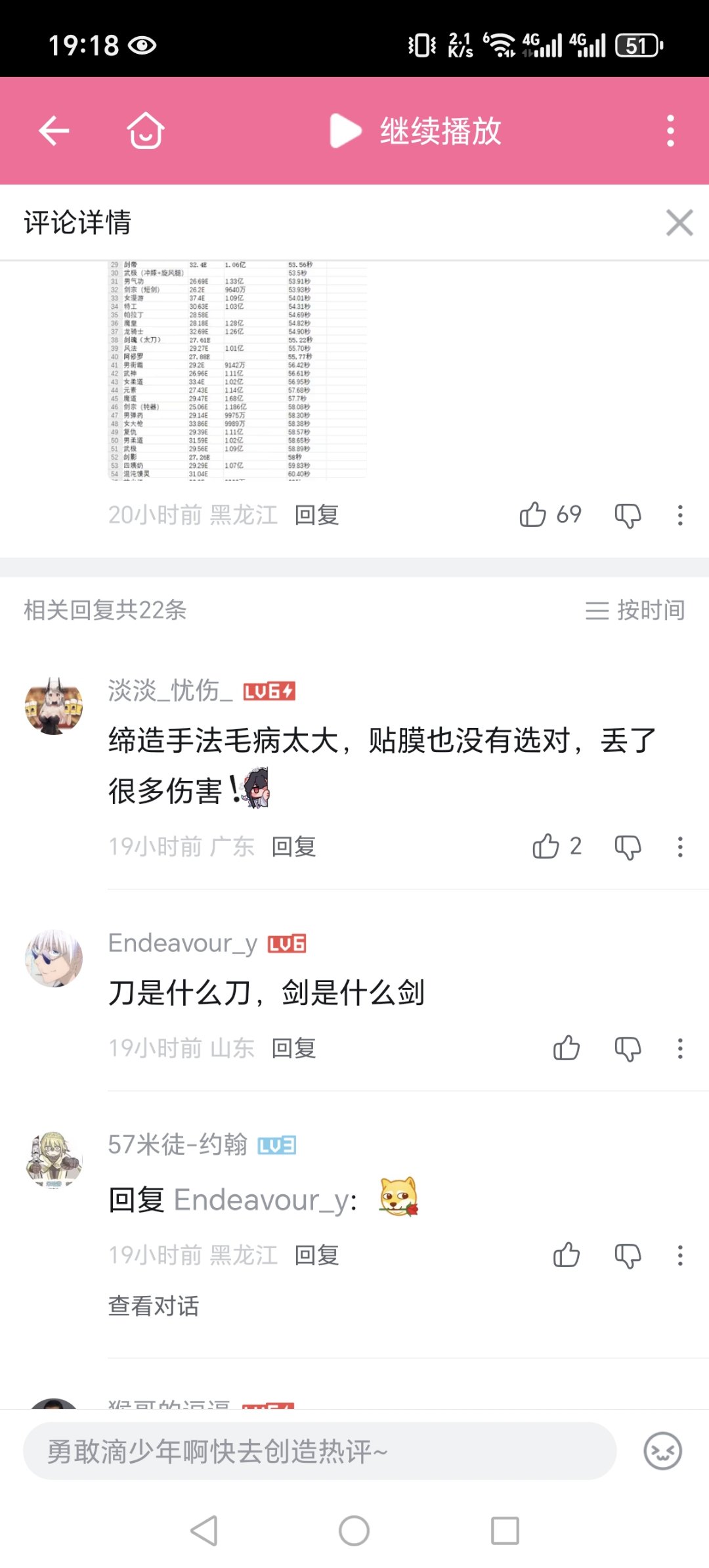Dislike 淡淡_忧伤_'s reply

[x=628, y=847]
